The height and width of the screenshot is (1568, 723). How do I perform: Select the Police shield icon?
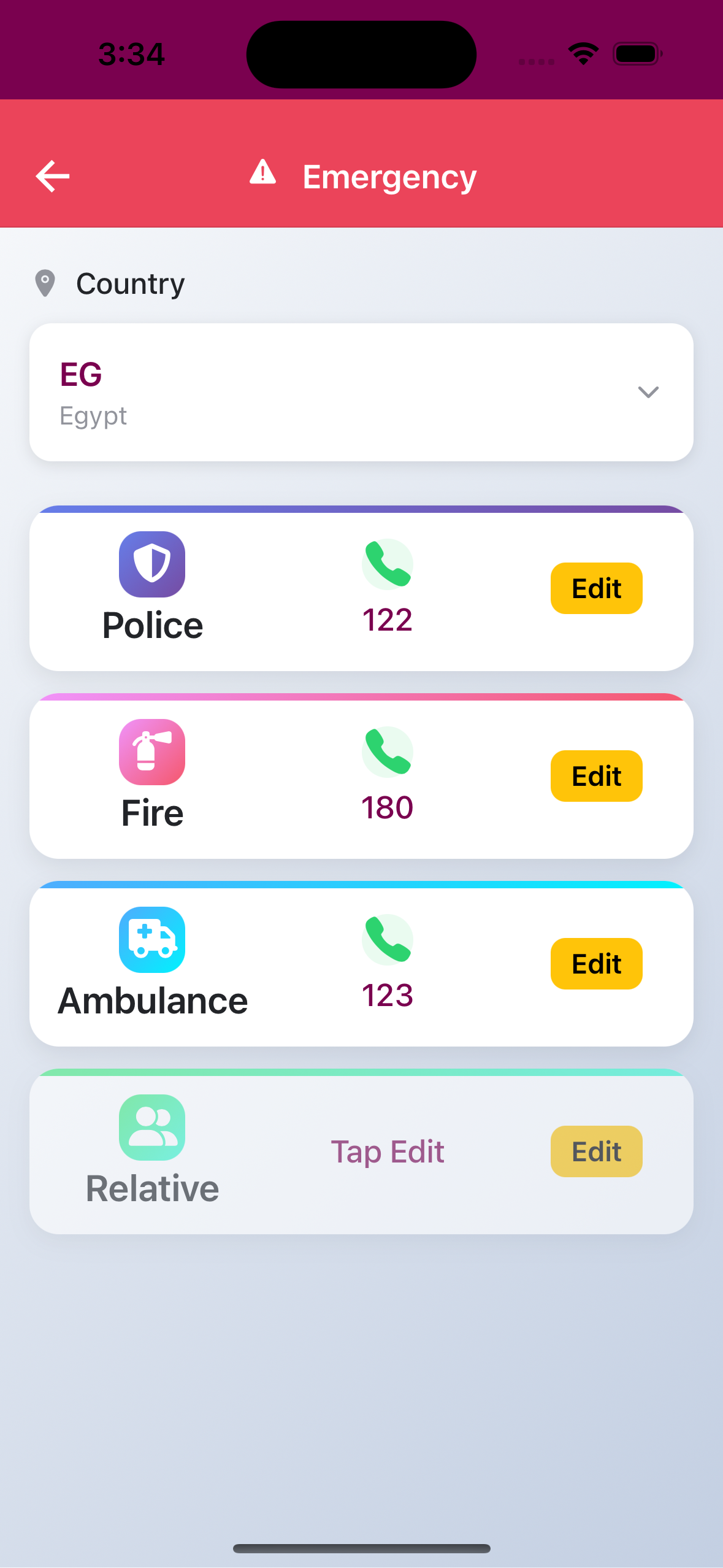[151, 564]
